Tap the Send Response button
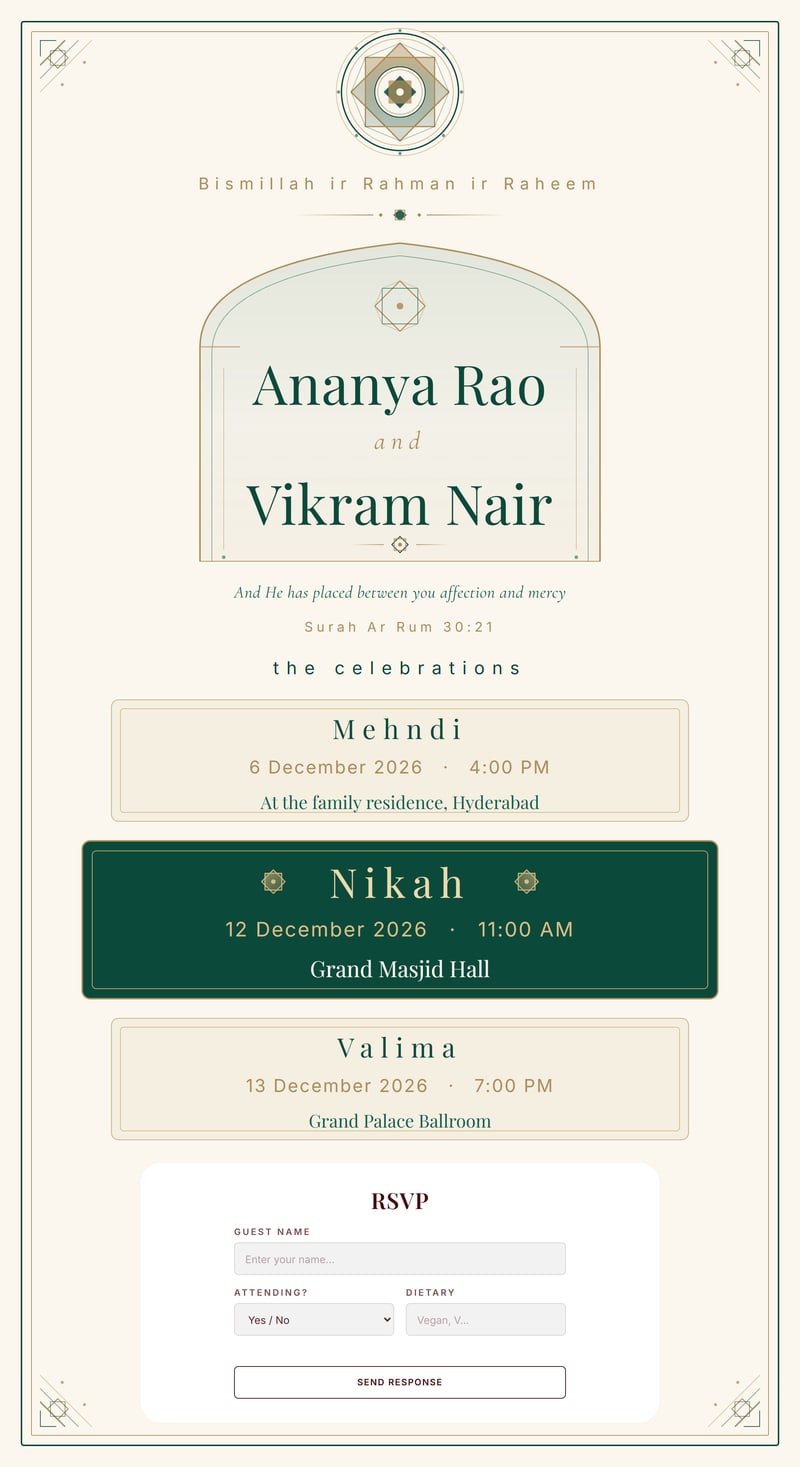 coord(400,1382)
